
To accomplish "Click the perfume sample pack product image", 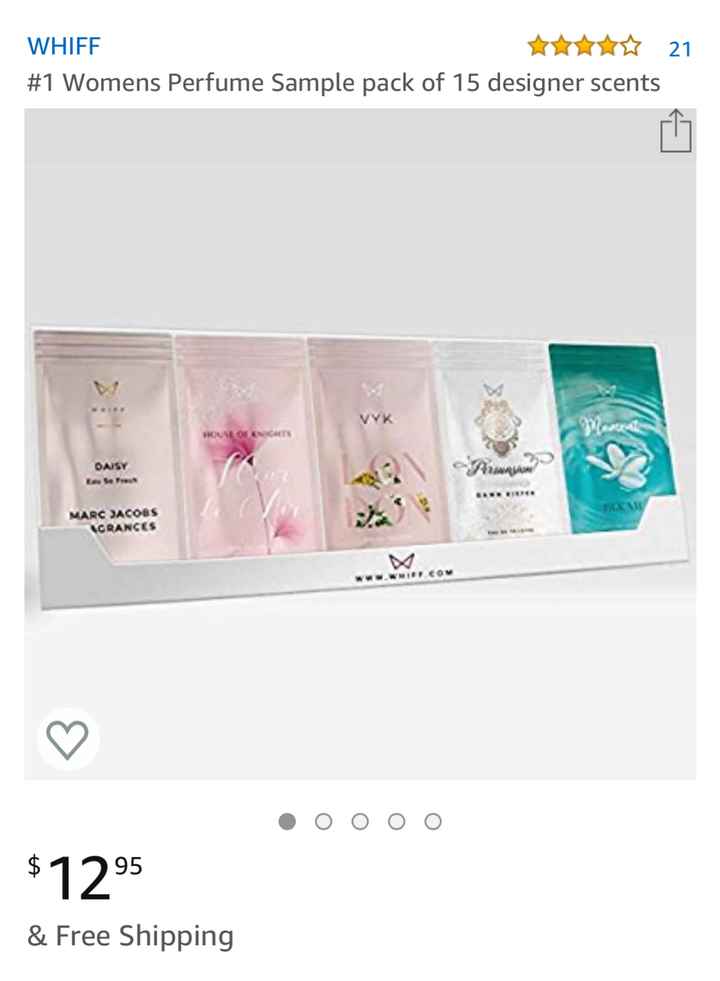I will point(360,440).
